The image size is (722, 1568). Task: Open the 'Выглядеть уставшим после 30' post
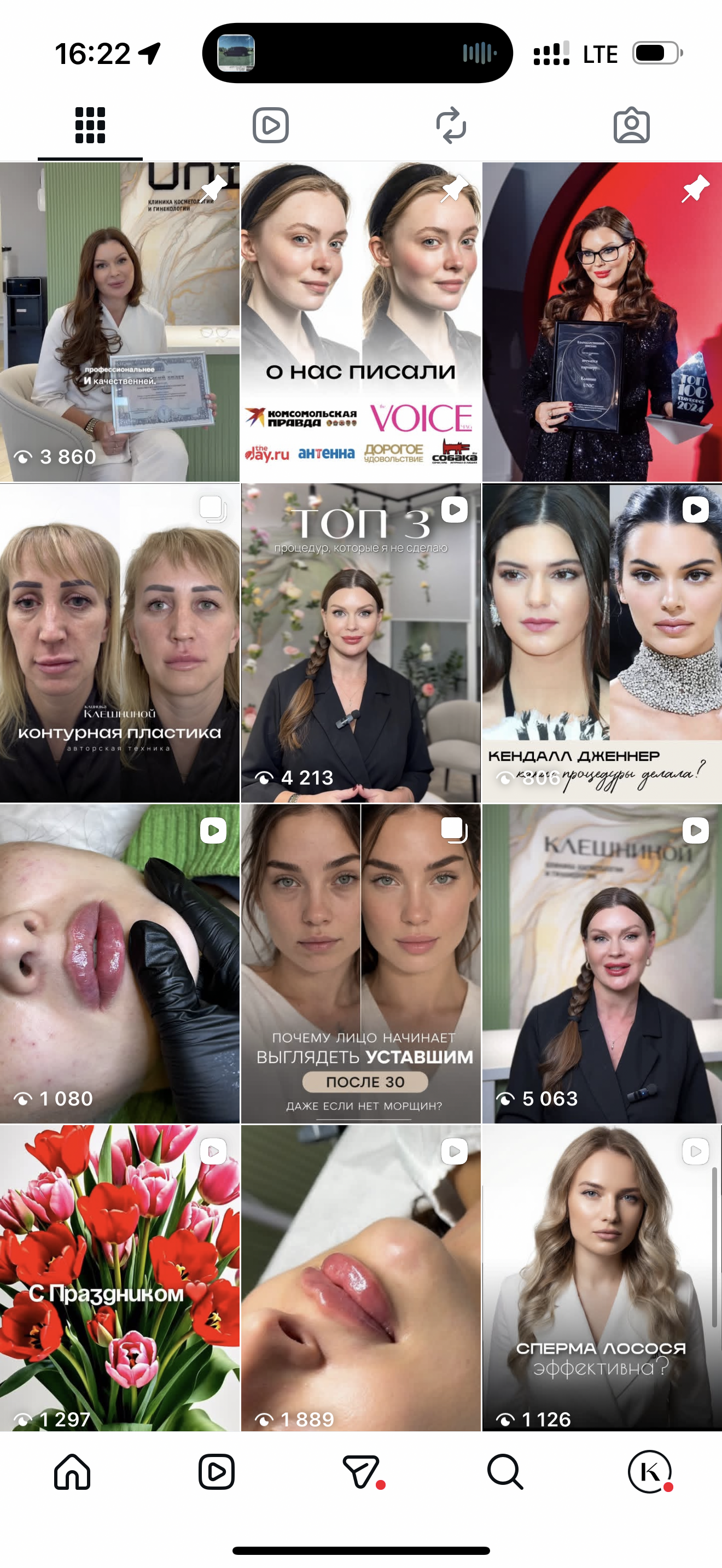point(360,963)
